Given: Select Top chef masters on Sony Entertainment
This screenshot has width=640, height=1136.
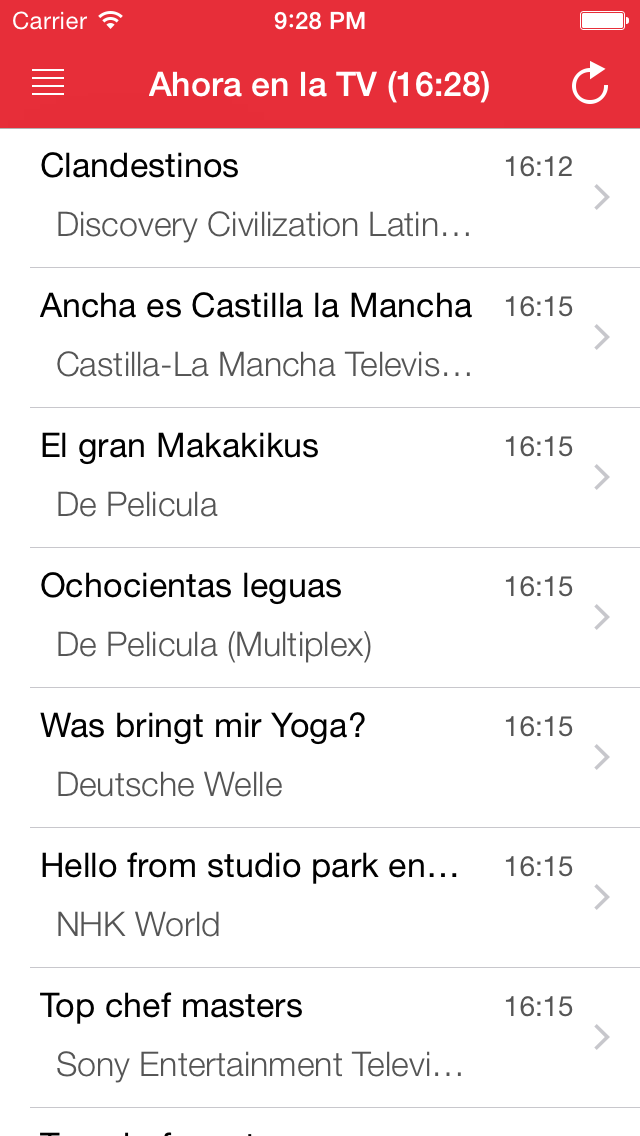Looking at the screenshot, I should [x=320, y=1037].
